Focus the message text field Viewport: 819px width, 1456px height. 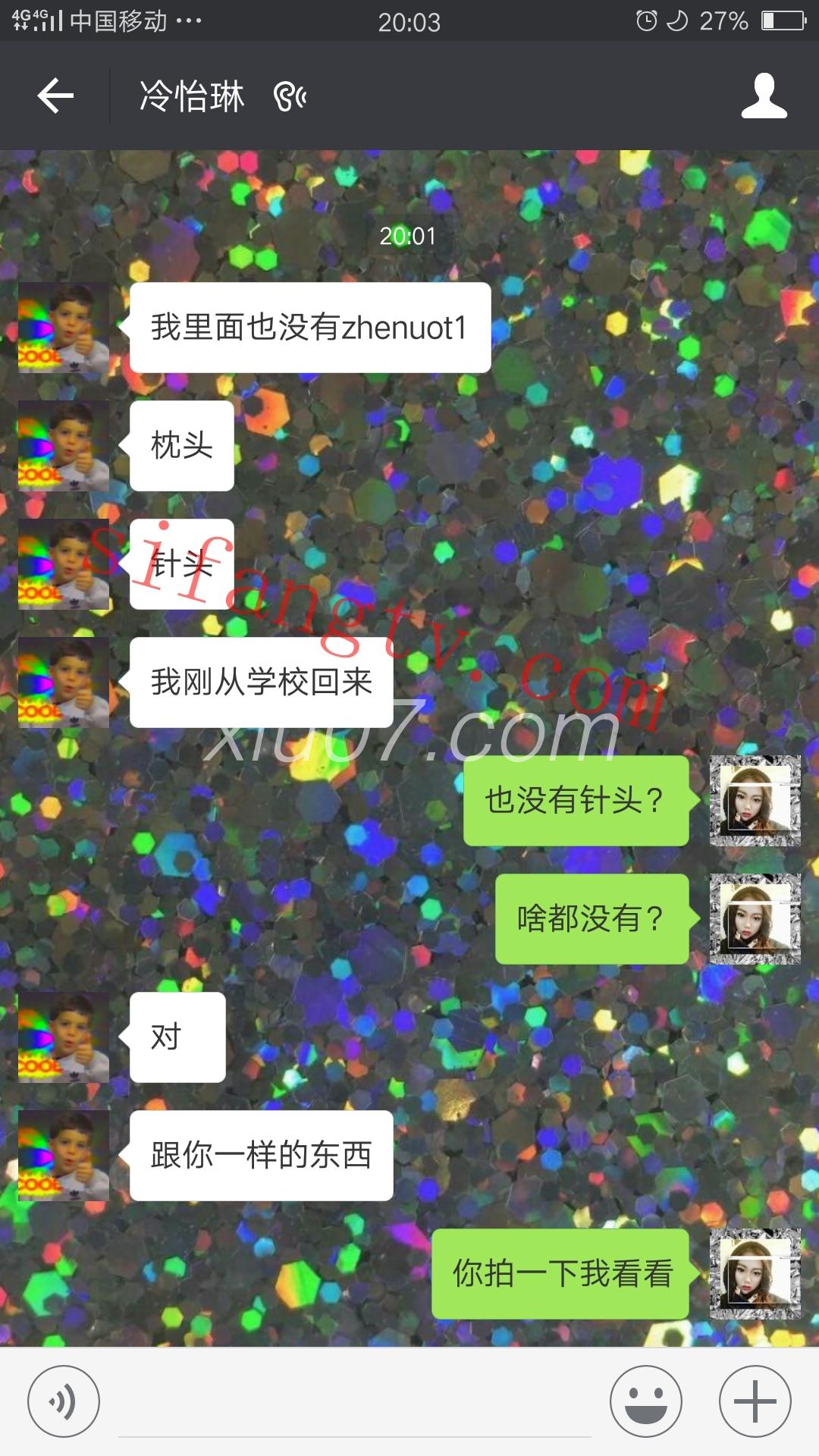[x=354, y=1403]
